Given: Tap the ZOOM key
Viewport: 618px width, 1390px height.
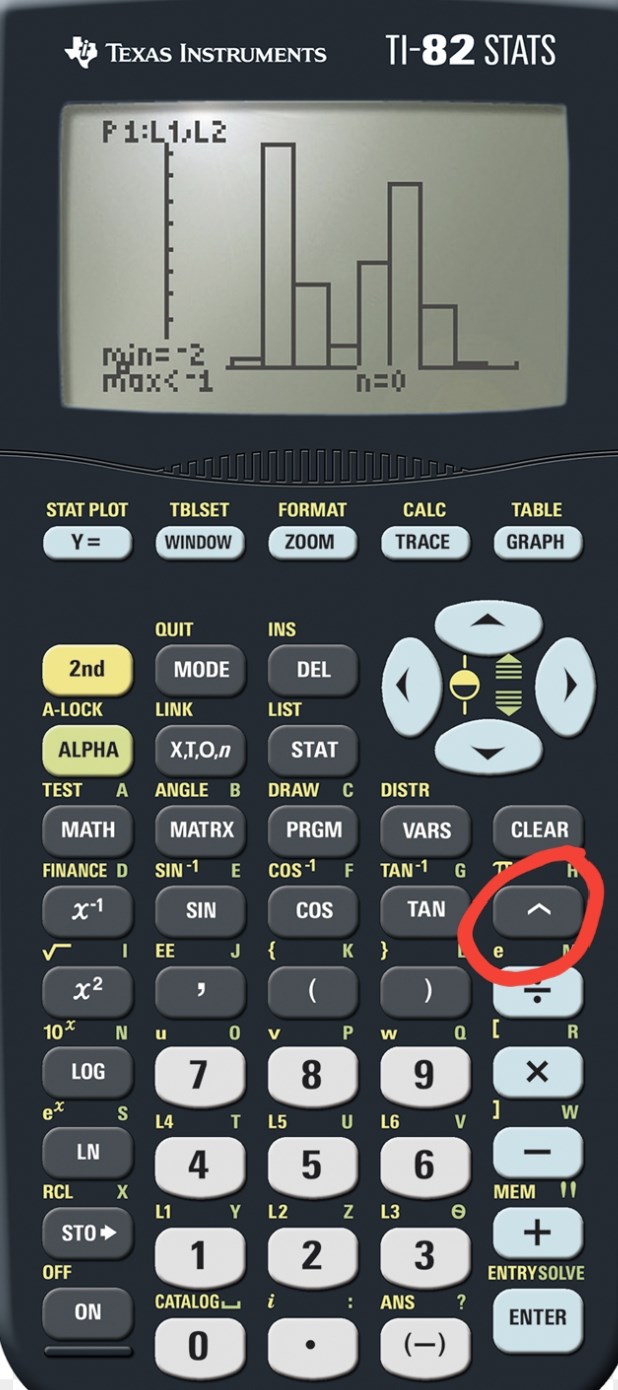Looking at the screenshot, I should pos(312,543).
